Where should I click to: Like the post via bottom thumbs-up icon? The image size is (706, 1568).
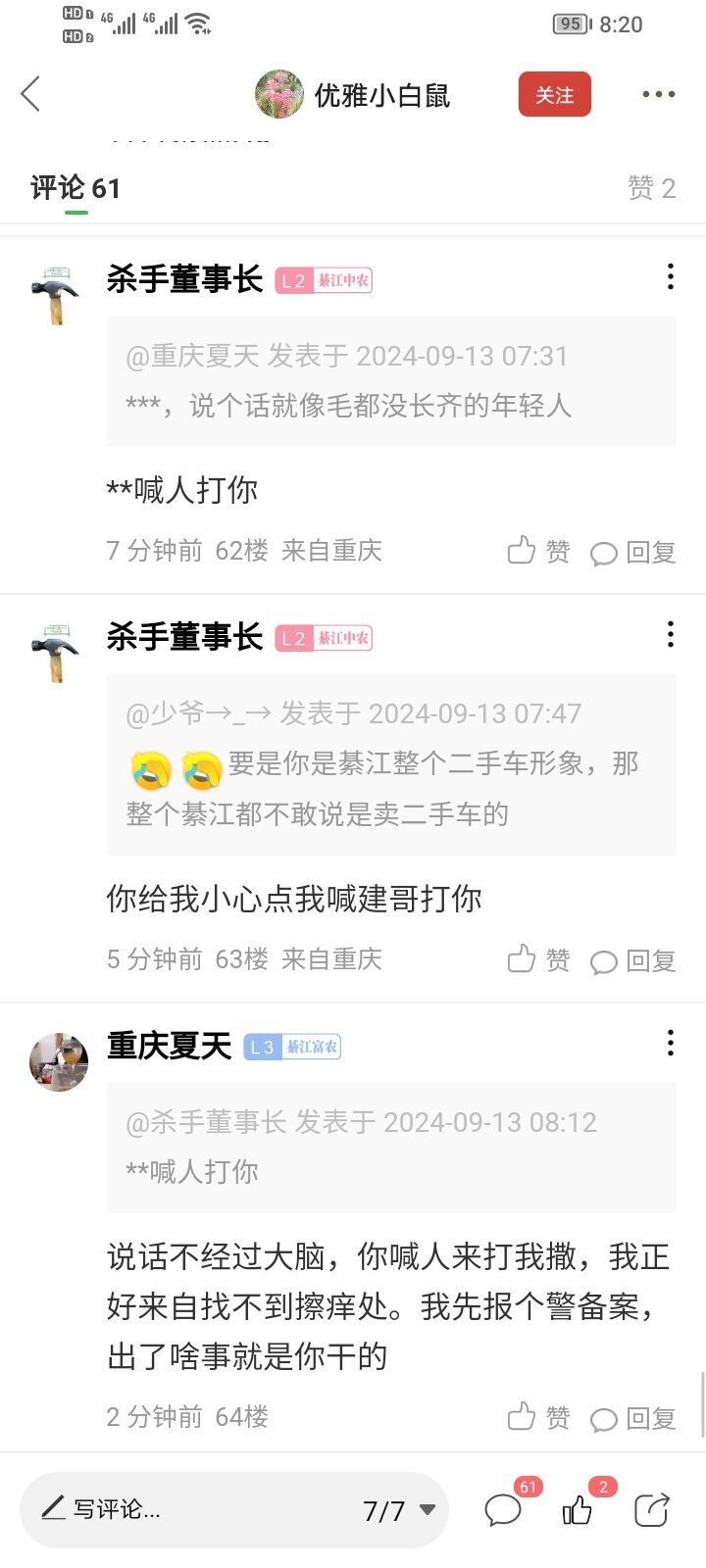[x=578, y=1510]
